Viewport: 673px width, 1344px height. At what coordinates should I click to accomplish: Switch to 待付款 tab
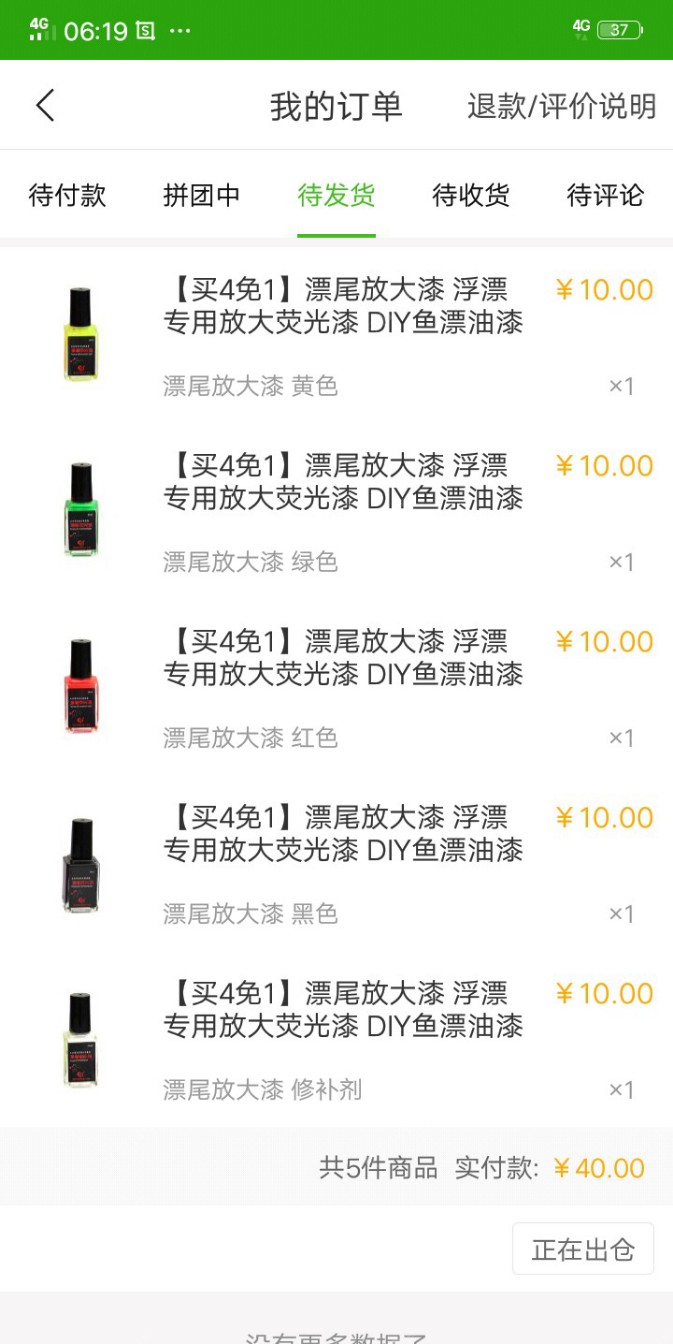(67, 195)
